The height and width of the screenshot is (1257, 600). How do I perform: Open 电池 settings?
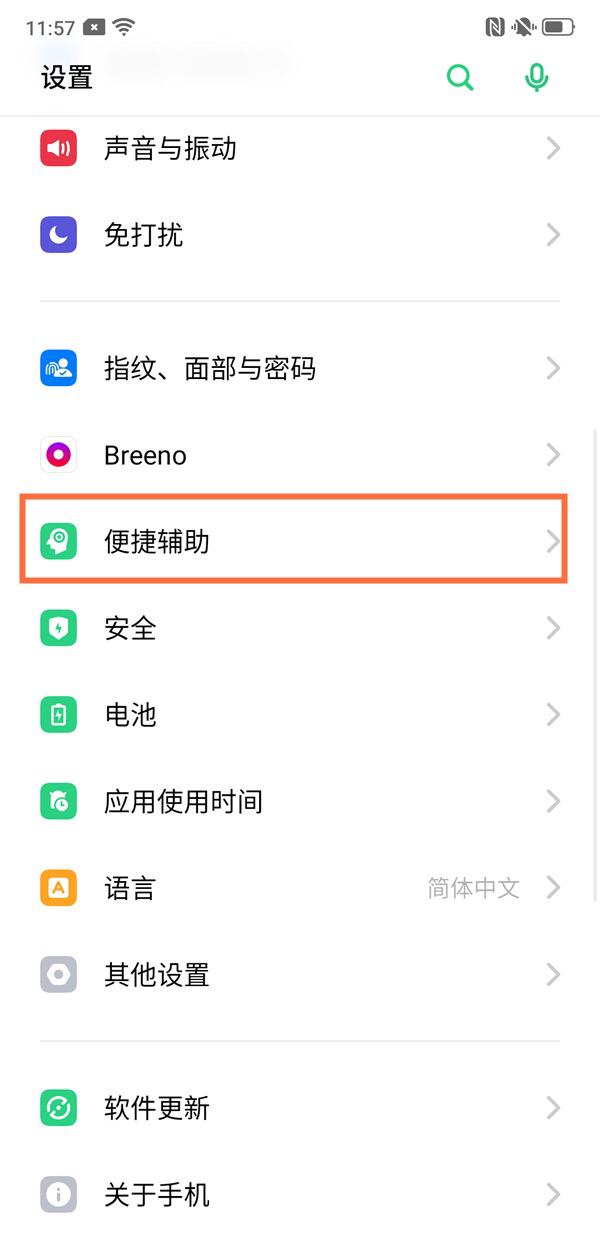click(x=300, y=714)
